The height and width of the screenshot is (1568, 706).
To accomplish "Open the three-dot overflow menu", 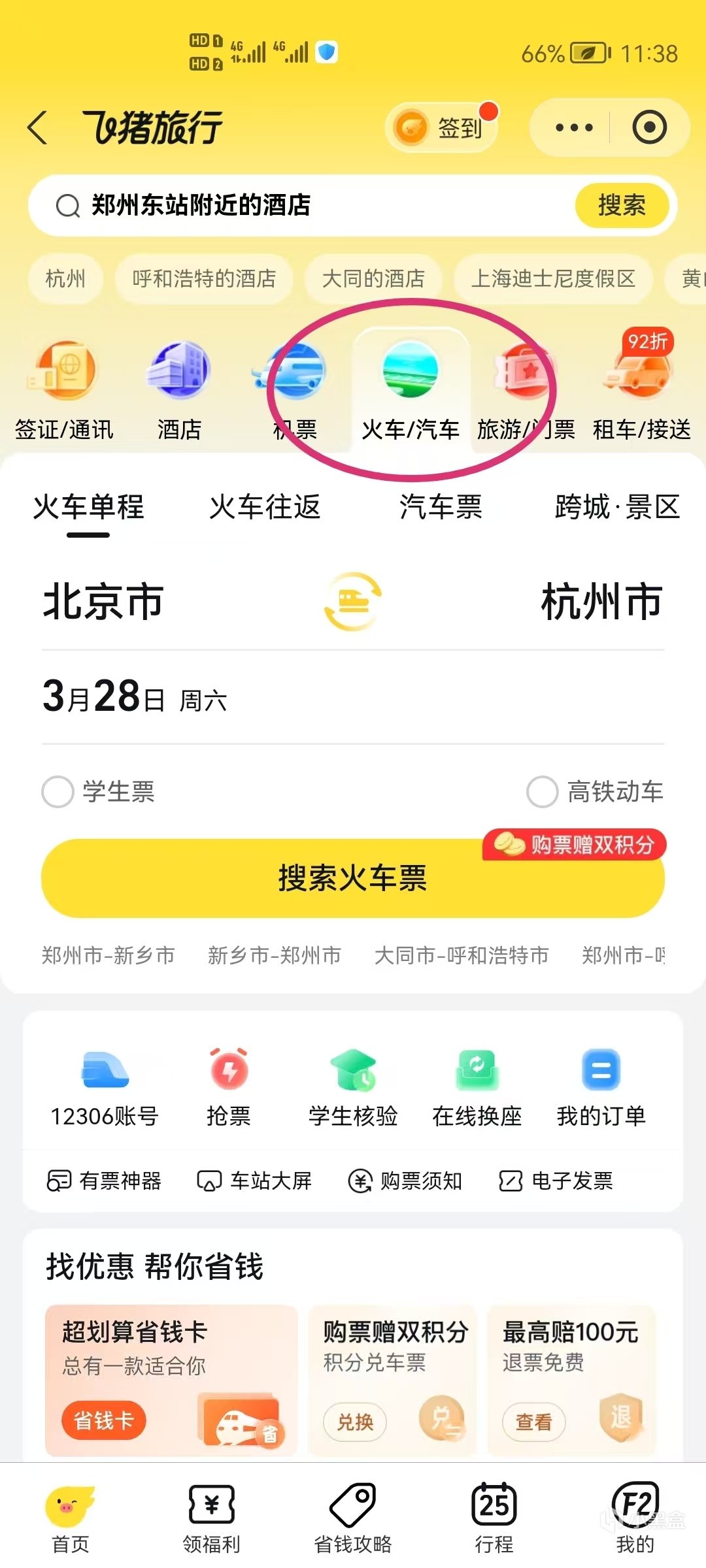I will tap(573, 127).
